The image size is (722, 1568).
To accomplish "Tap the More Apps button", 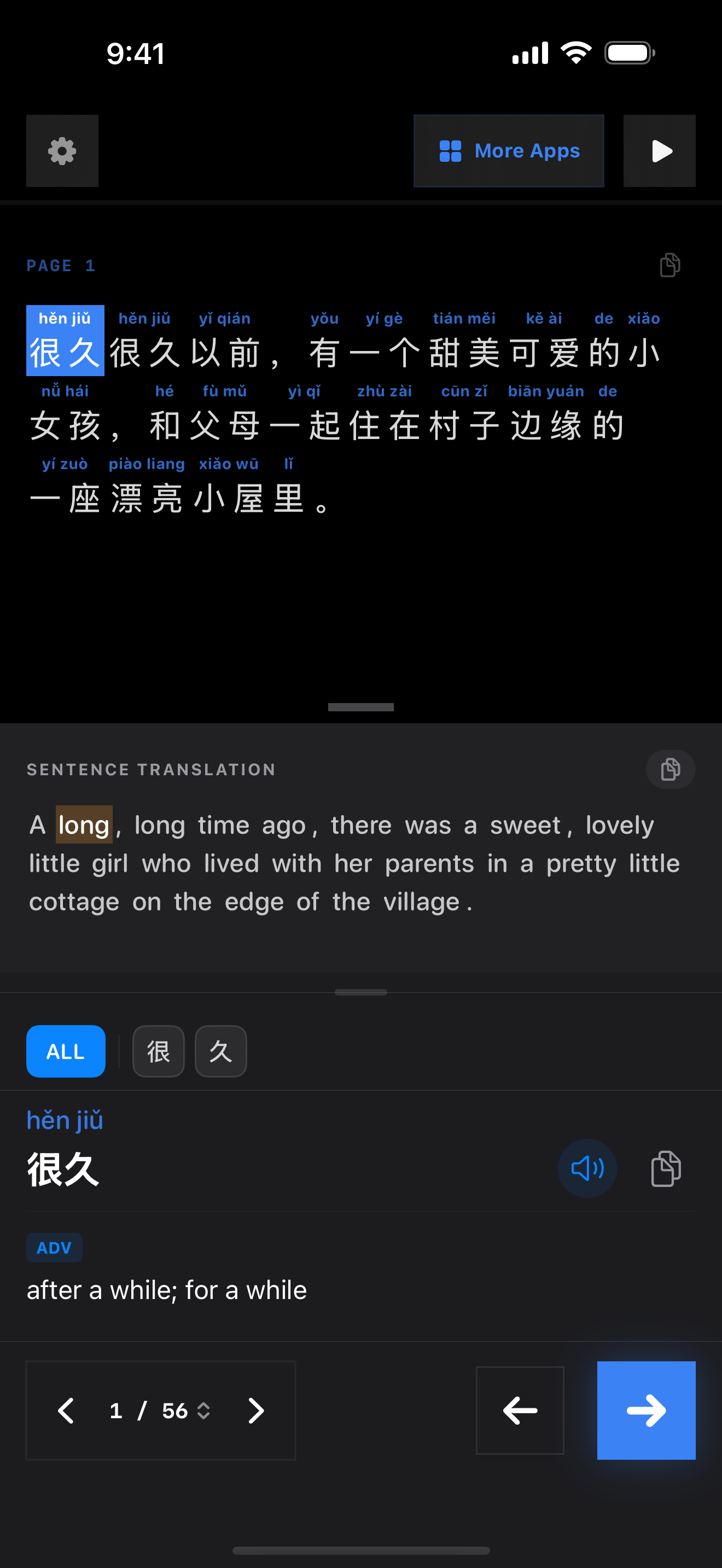I will 508,151.
